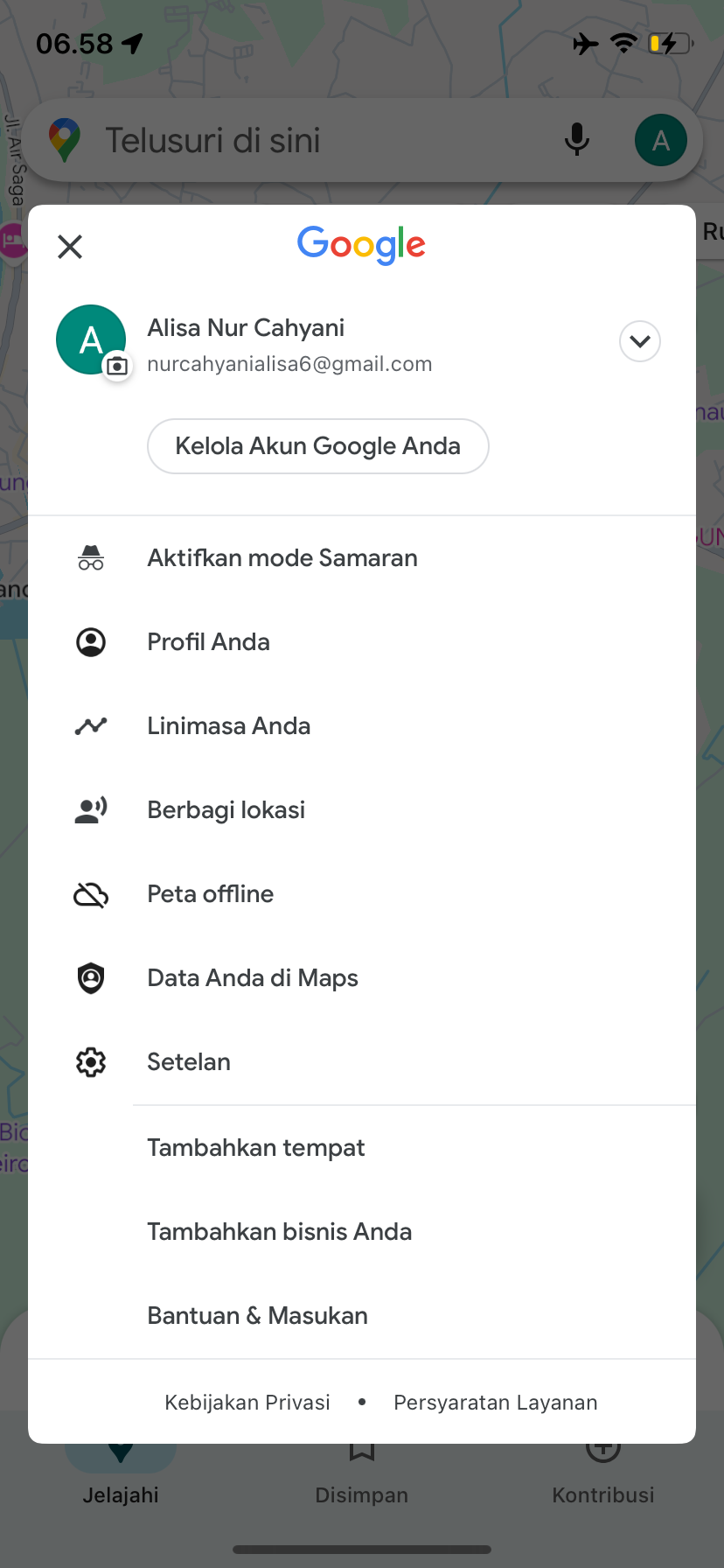The height and width of the screenshot is (1568, 724).
Task: Choose Tambahkan bisnis Anda
Action: pos(362,1232)
